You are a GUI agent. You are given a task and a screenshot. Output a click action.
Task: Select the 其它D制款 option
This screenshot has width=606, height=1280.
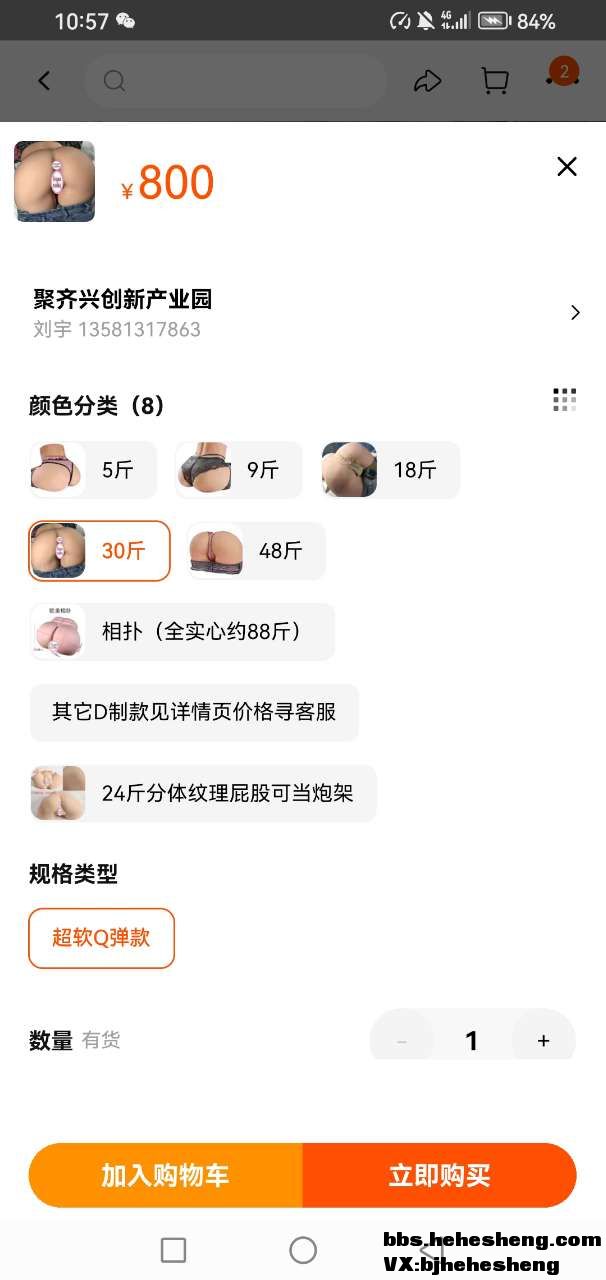[194, 712]
